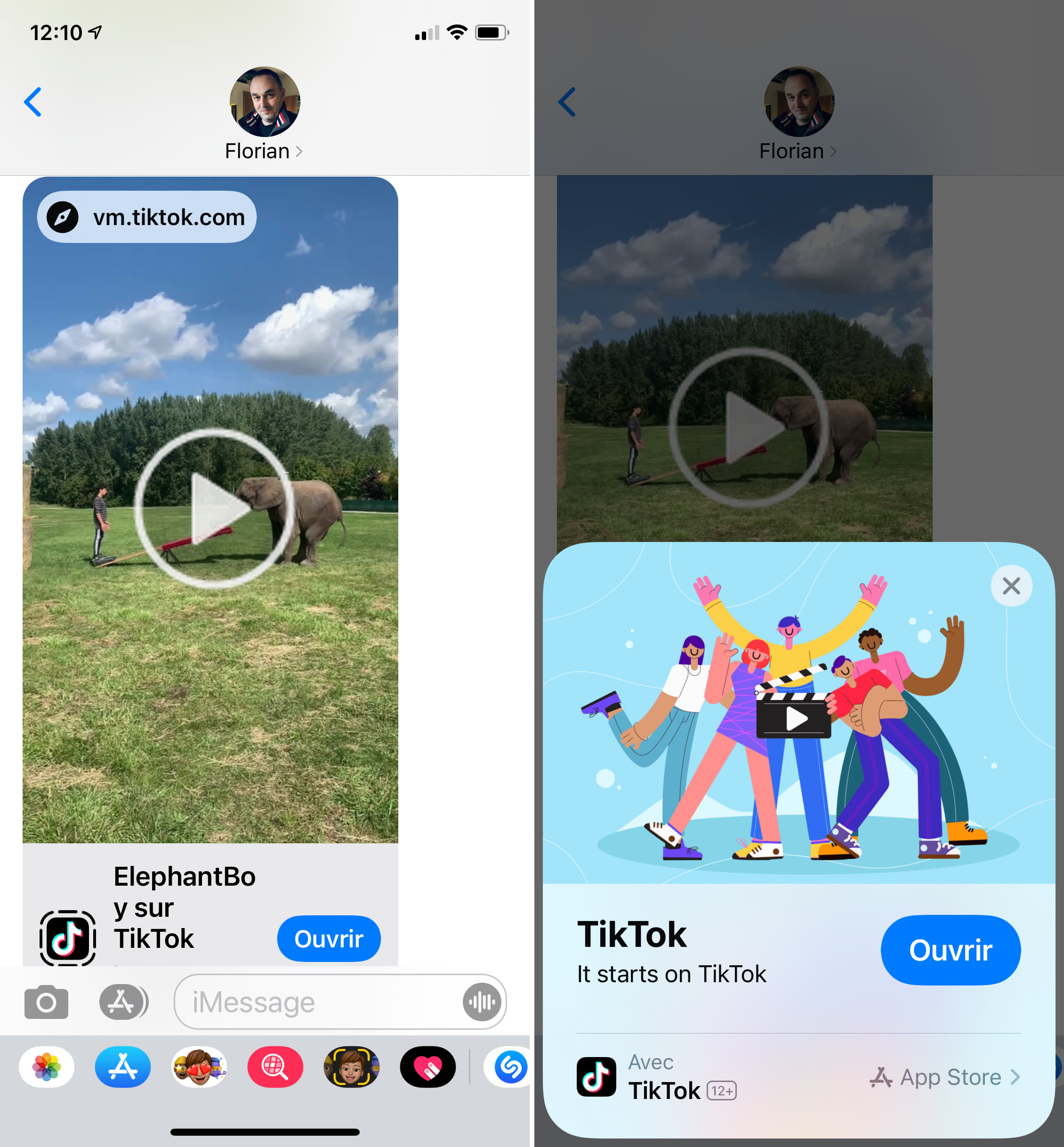This screenshot has height=1147, width=1064.
Task: Open Shazam in the app drawer
Action: pyautogui.click(x=509, y=1067)
